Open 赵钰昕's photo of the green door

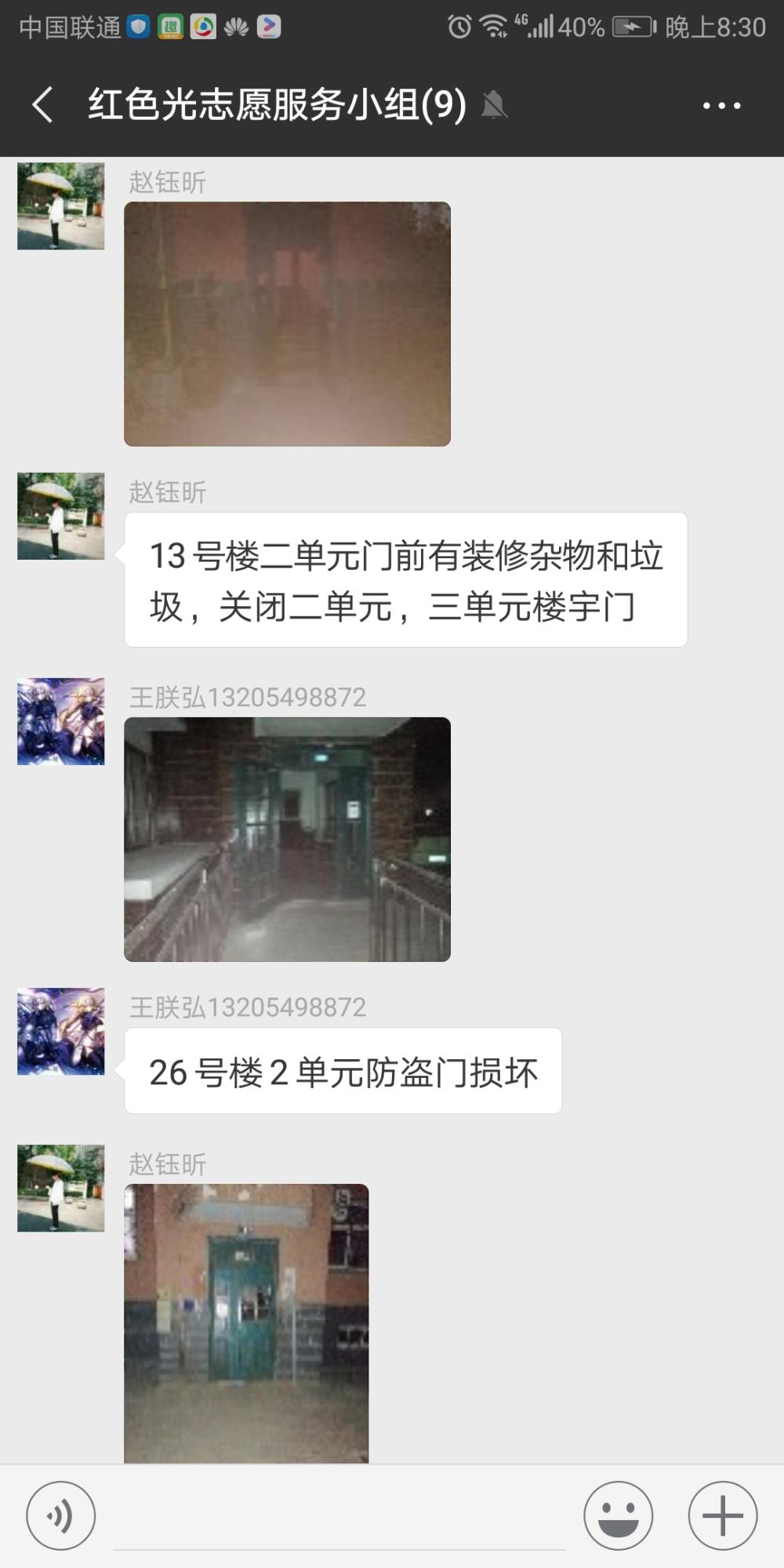pos(246,1323)
